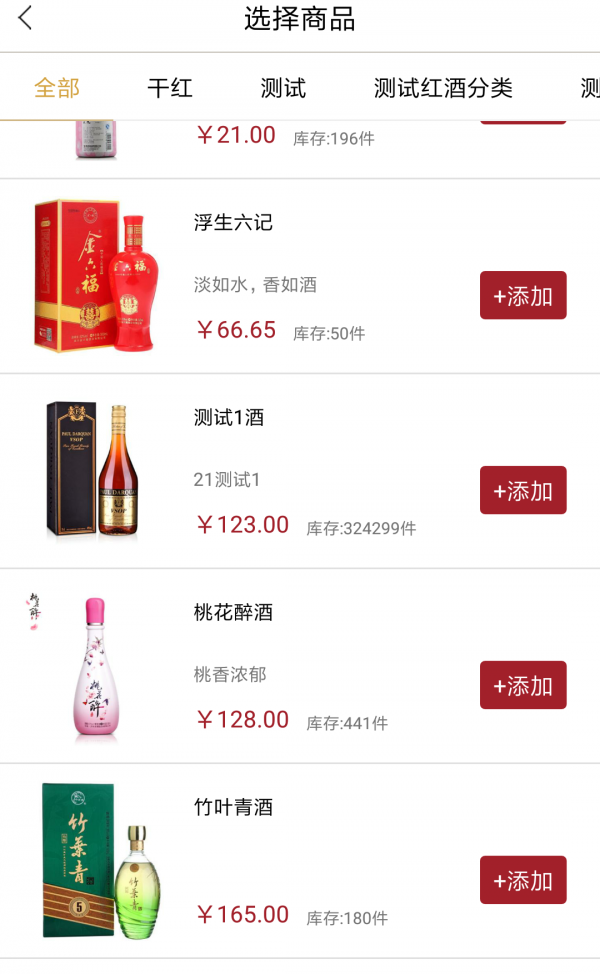Open the 桃花醉酒 product image
600x974 pixels.
coord(93,667)
